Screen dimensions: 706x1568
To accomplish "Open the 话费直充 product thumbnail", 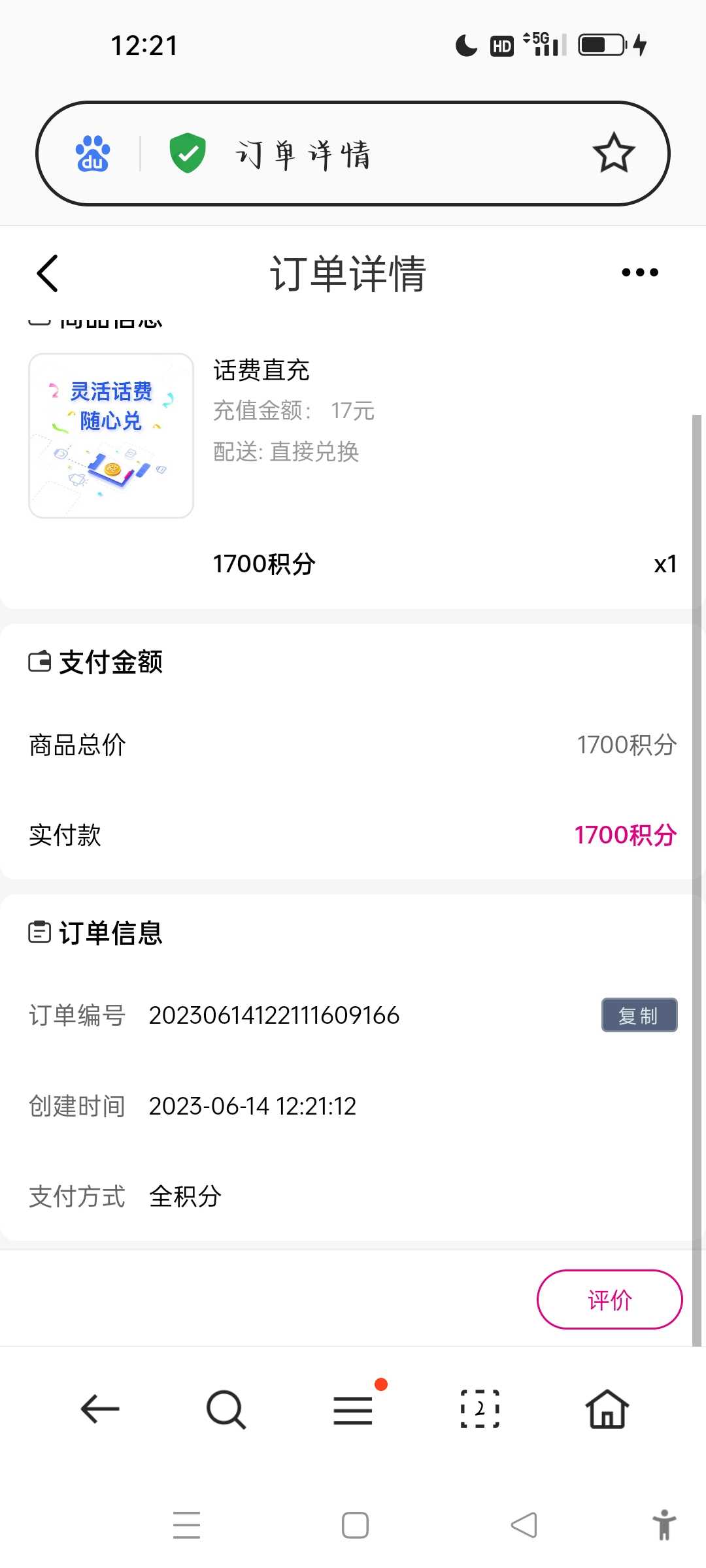I will pos(111,436).
